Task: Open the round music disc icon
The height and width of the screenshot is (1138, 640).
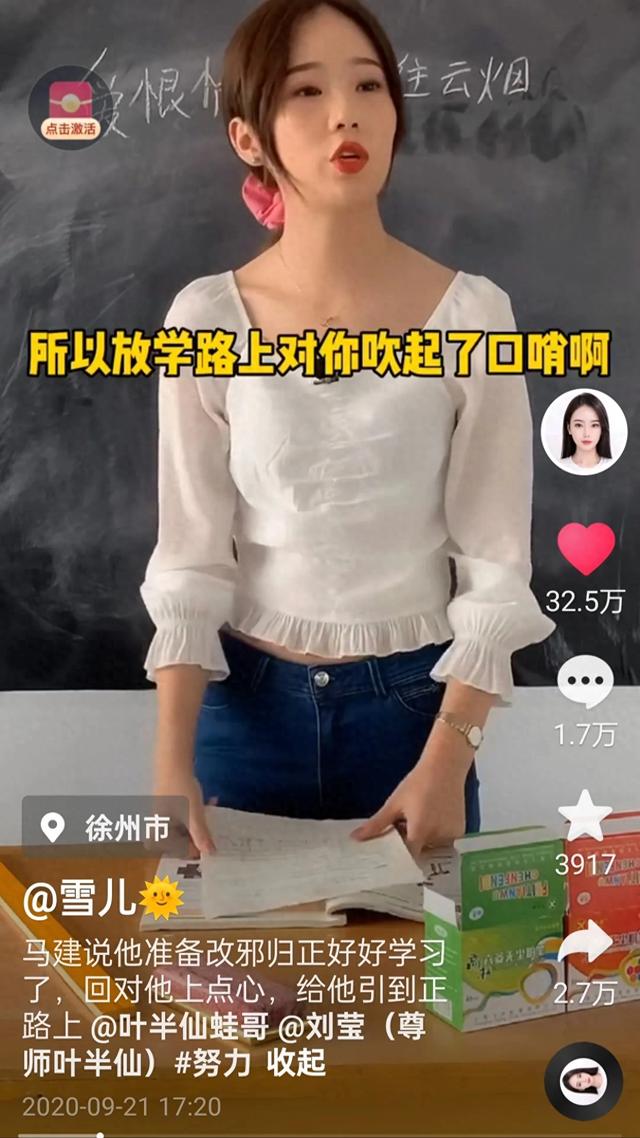Action: pos(584,1080)
